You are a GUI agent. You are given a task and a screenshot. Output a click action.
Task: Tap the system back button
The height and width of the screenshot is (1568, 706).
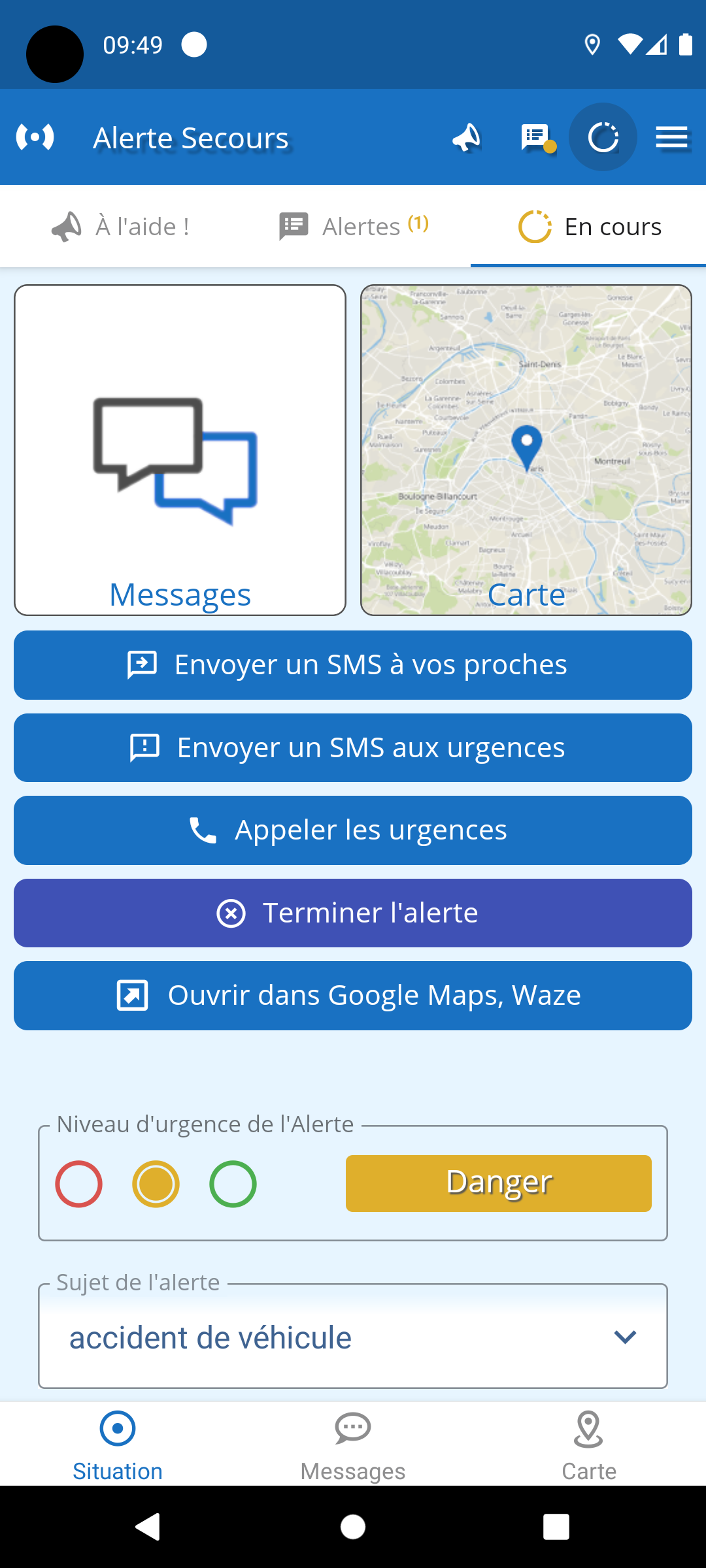coord(148,1527)
